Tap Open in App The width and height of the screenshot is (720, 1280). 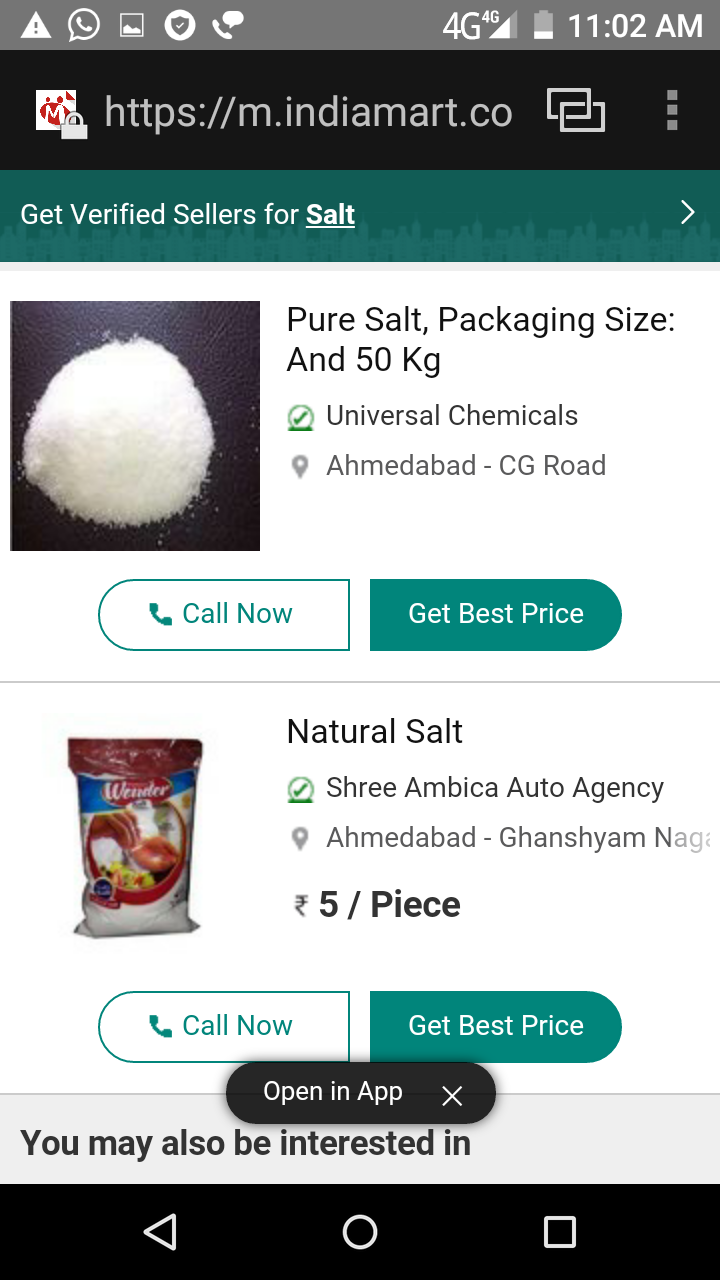[333, 1092]
